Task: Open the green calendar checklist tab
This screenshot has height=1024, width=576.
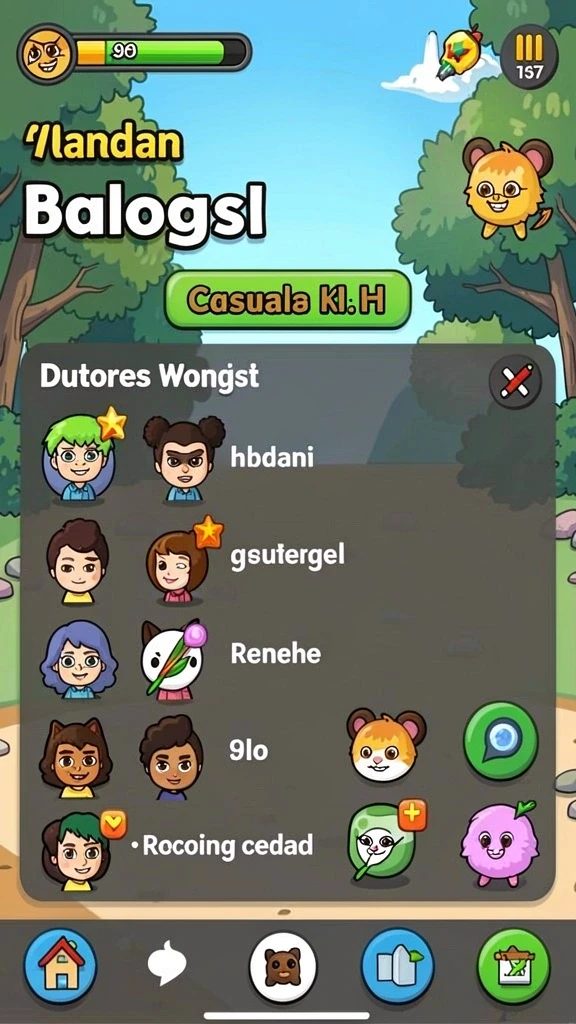Action: click(x=514, y=966)
